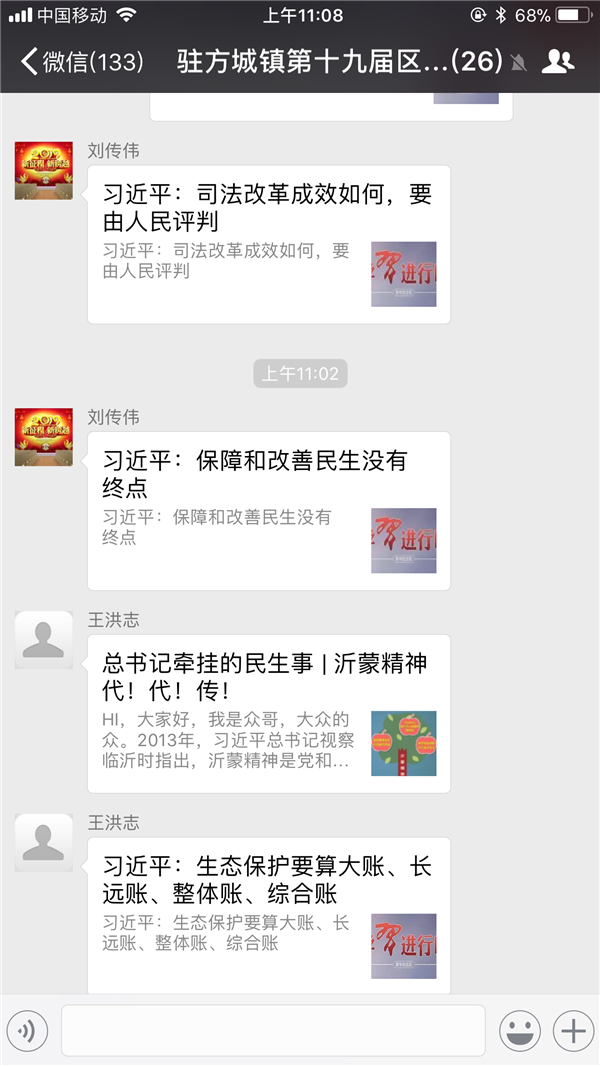
Task: Open article 生态保护要算大账、长远账
Action: (x=269, y=915)
